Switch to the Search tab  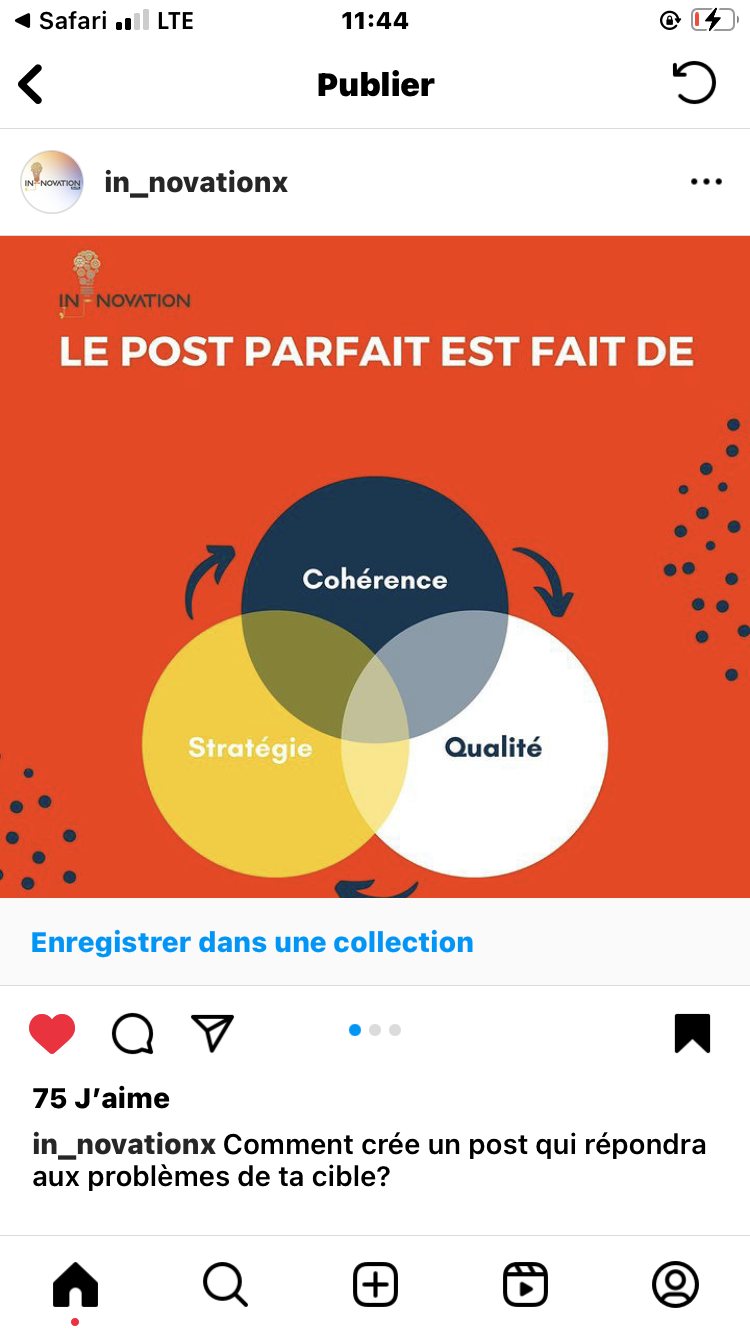(225, 1284)
